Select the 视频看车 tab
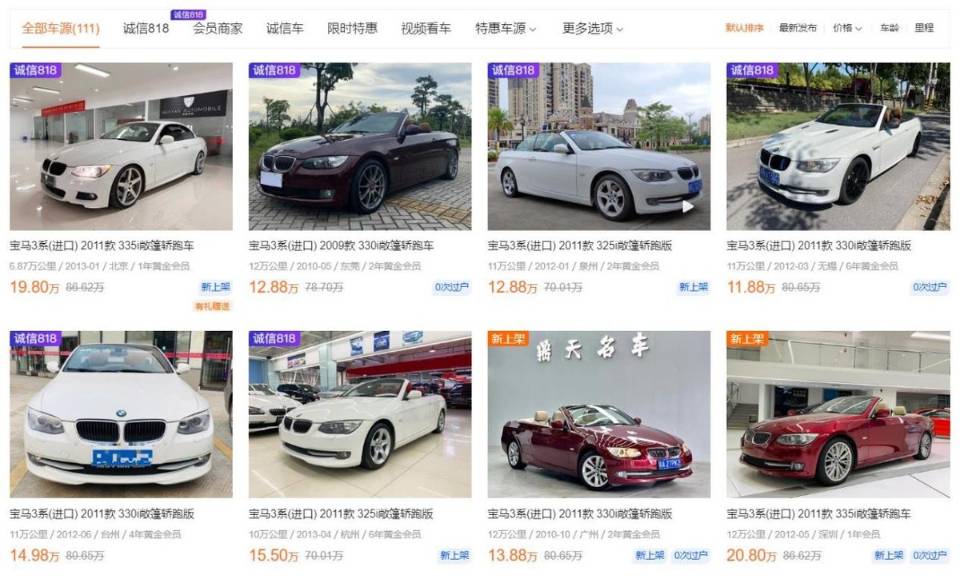This screenshot has width=960, height=583. pyautogui.click(x=426, y=28)
